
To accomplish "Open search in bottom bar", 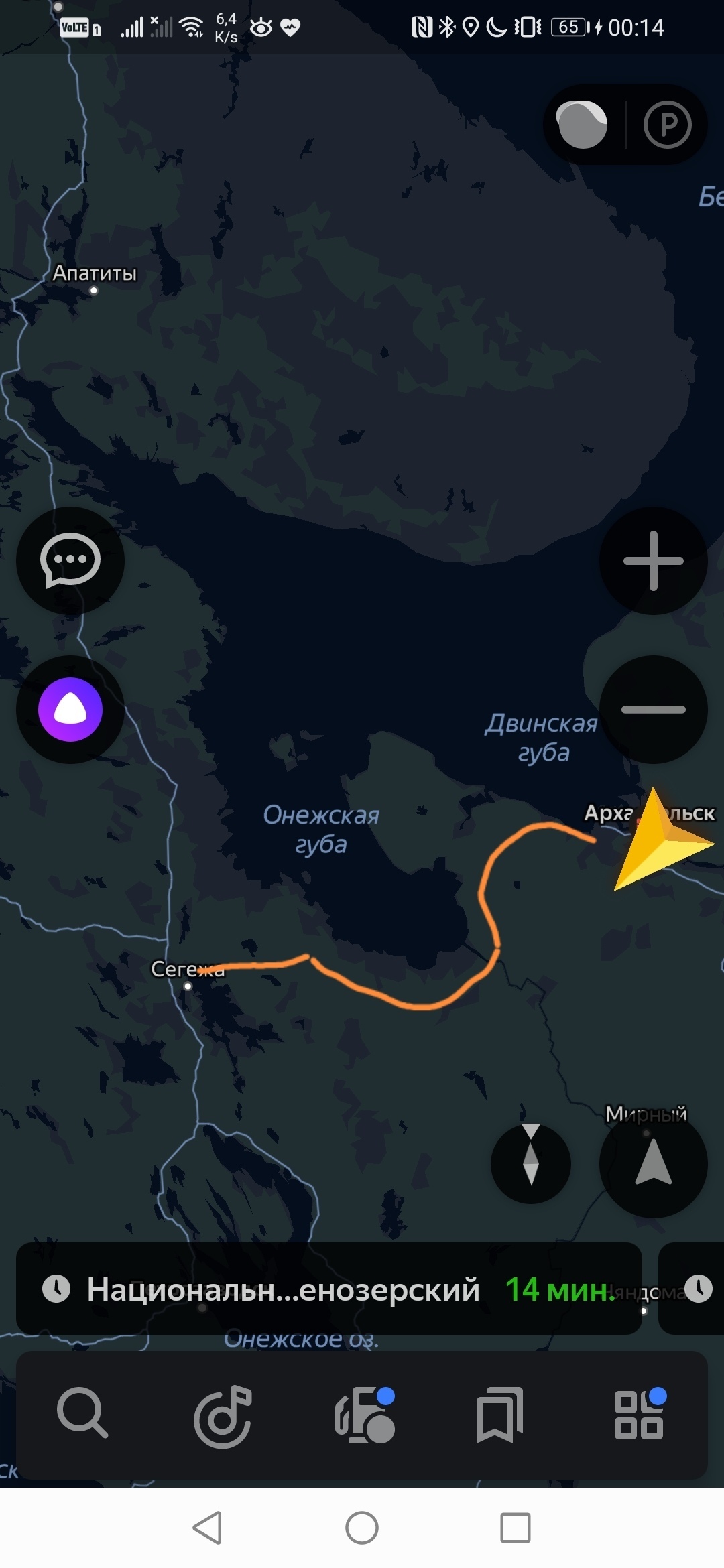I will coord(82,1414).
